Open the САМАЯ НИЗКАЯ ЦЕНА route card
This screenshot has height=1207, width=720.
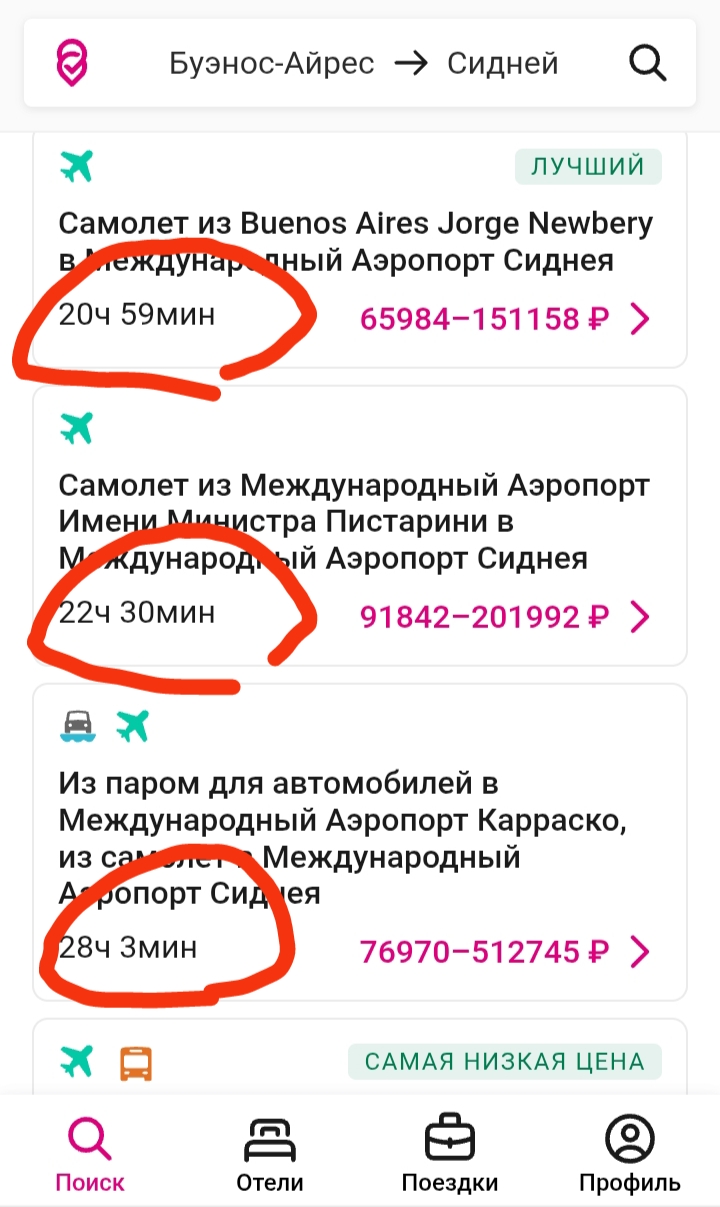tap(360, 1058)
